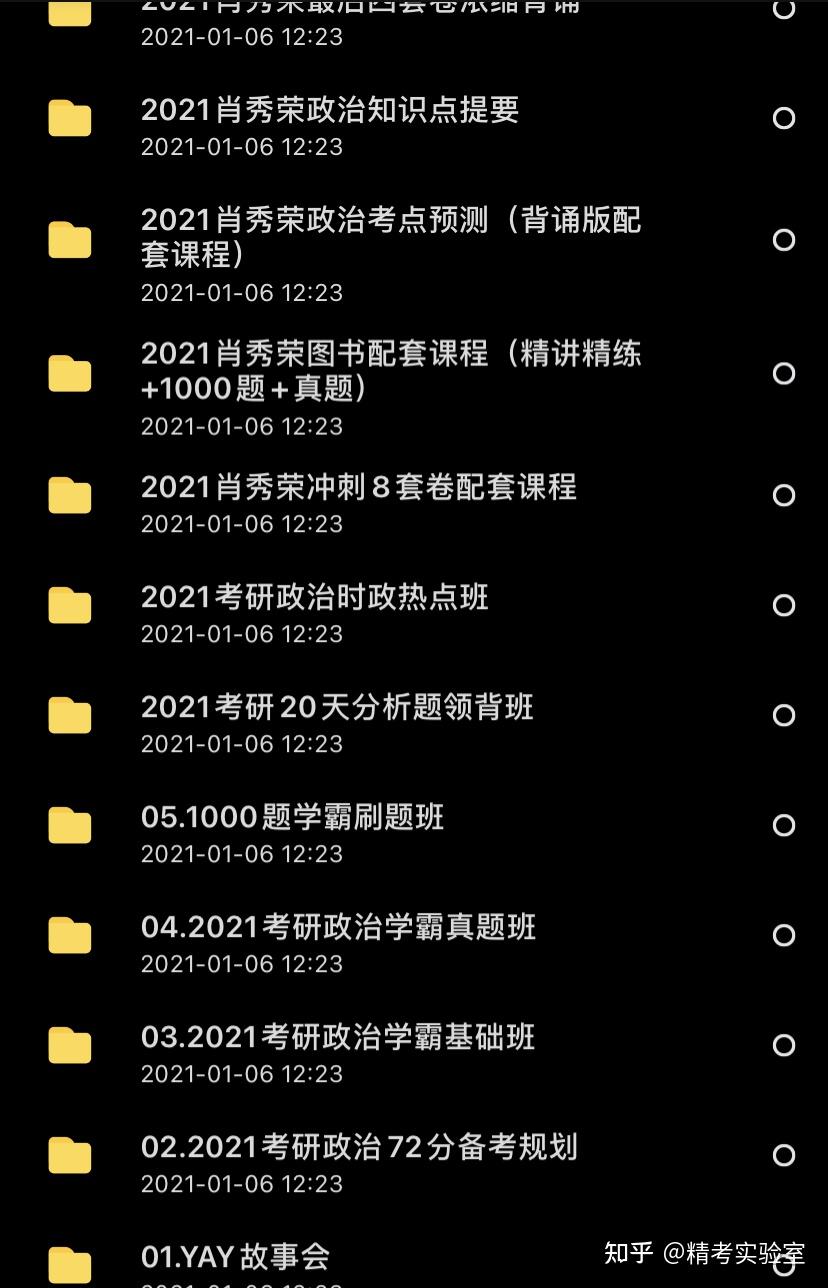Open folder named 2021考研20天分析题领背班
828x1288 pixels.
[x=339, y=707]
